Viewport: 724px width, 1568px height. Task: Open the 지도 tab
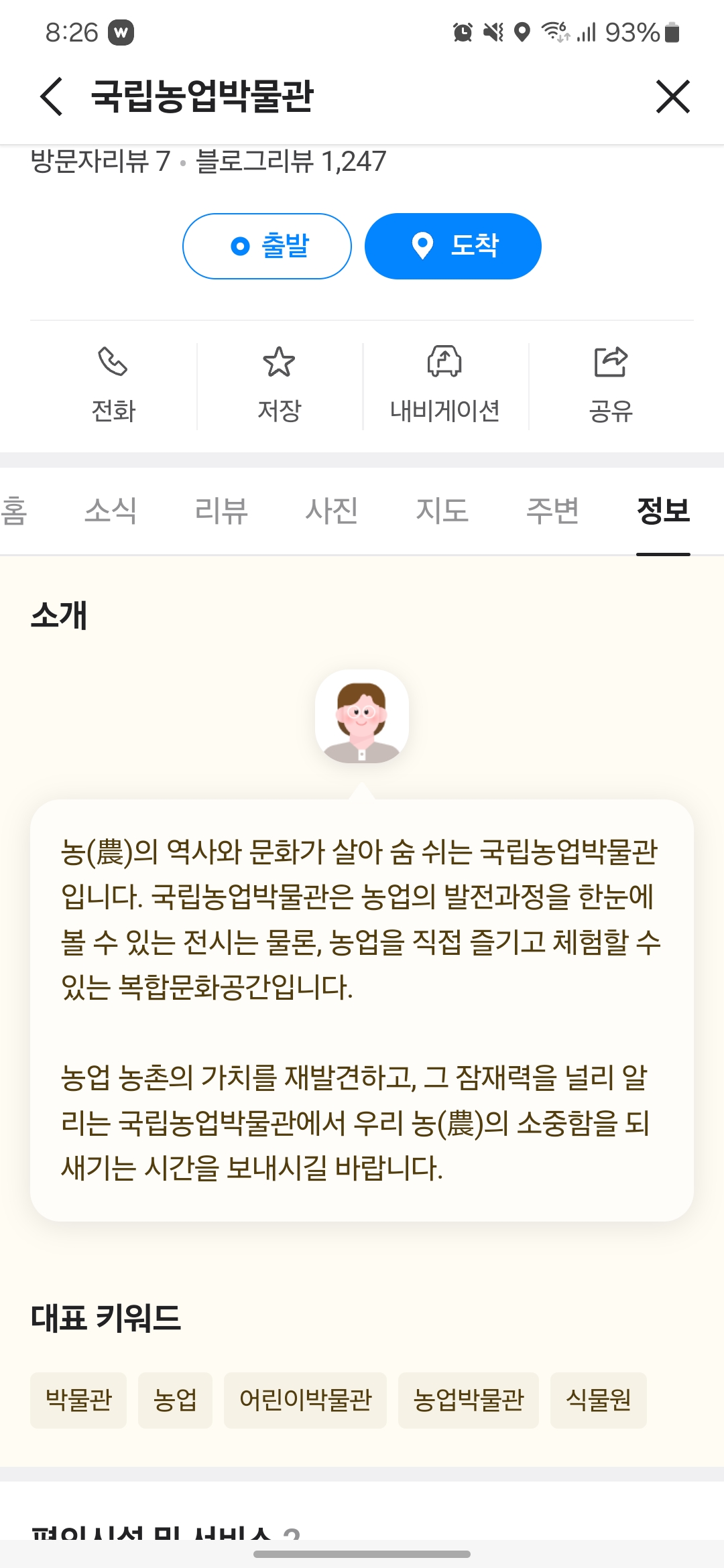point(442,511)
